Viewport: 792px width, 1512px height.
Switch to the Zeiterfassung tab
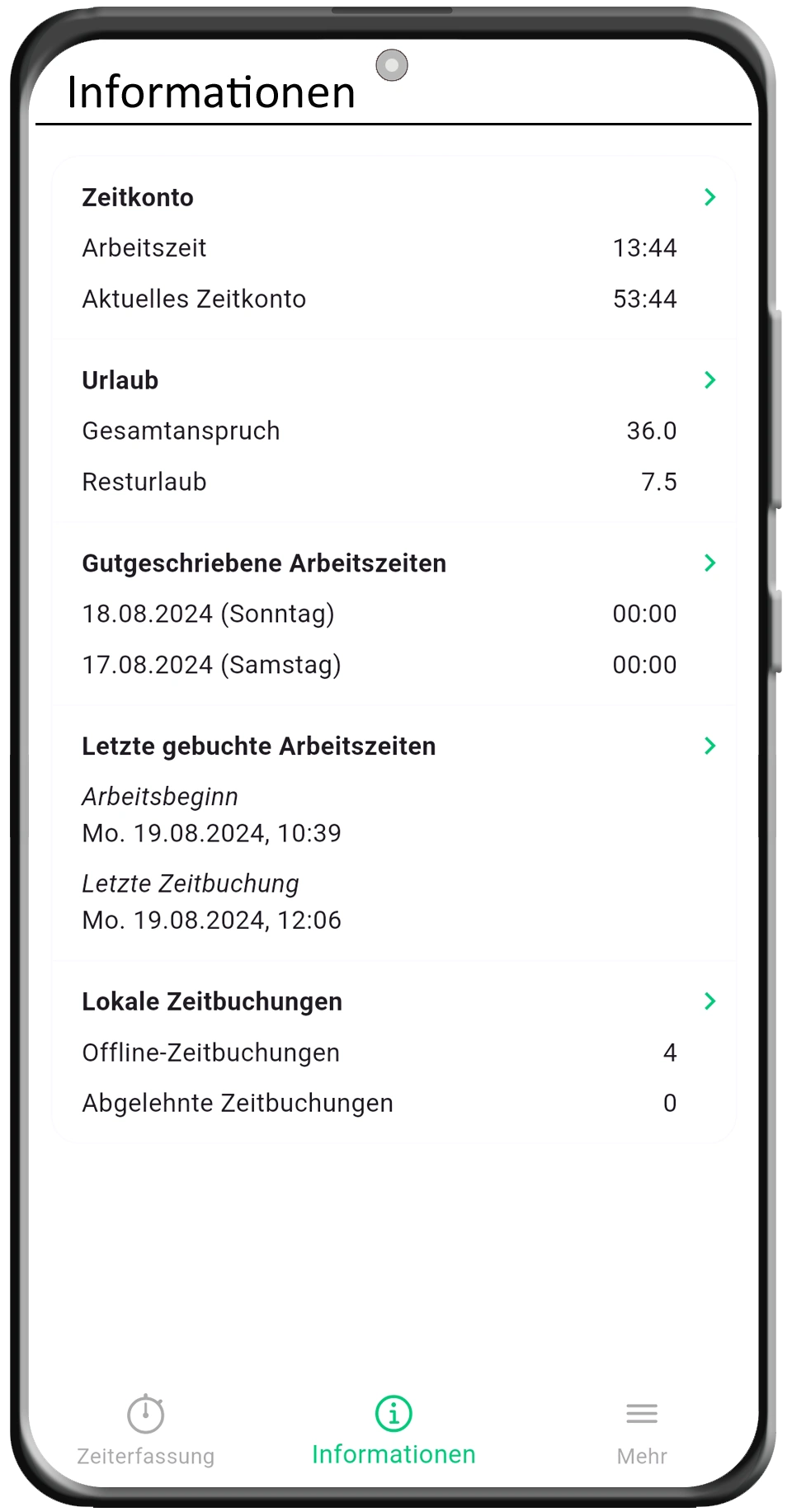[146, 1430]
